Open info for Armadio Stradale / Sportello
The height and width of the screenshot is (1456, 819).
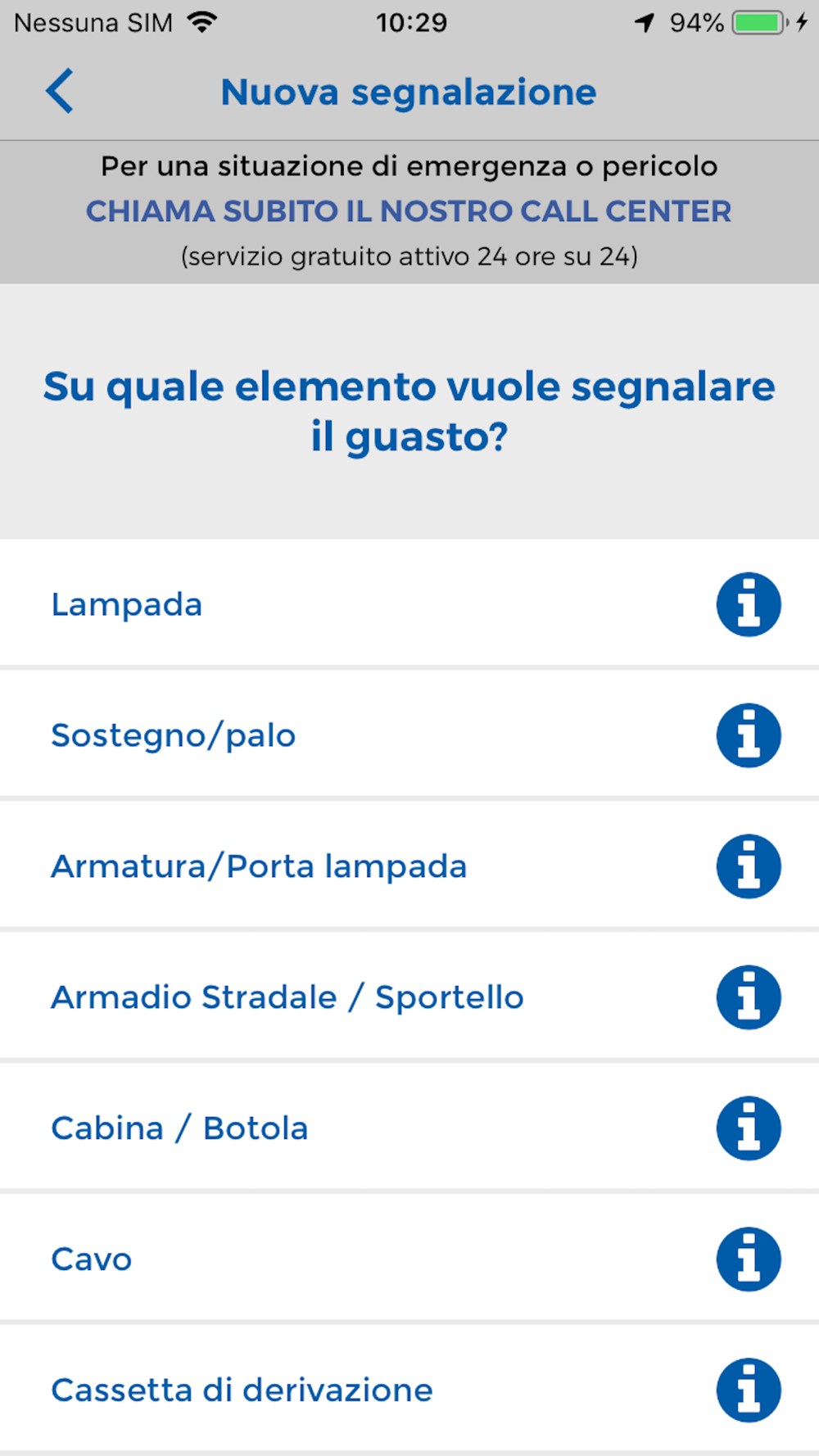[x=749, y=997]
